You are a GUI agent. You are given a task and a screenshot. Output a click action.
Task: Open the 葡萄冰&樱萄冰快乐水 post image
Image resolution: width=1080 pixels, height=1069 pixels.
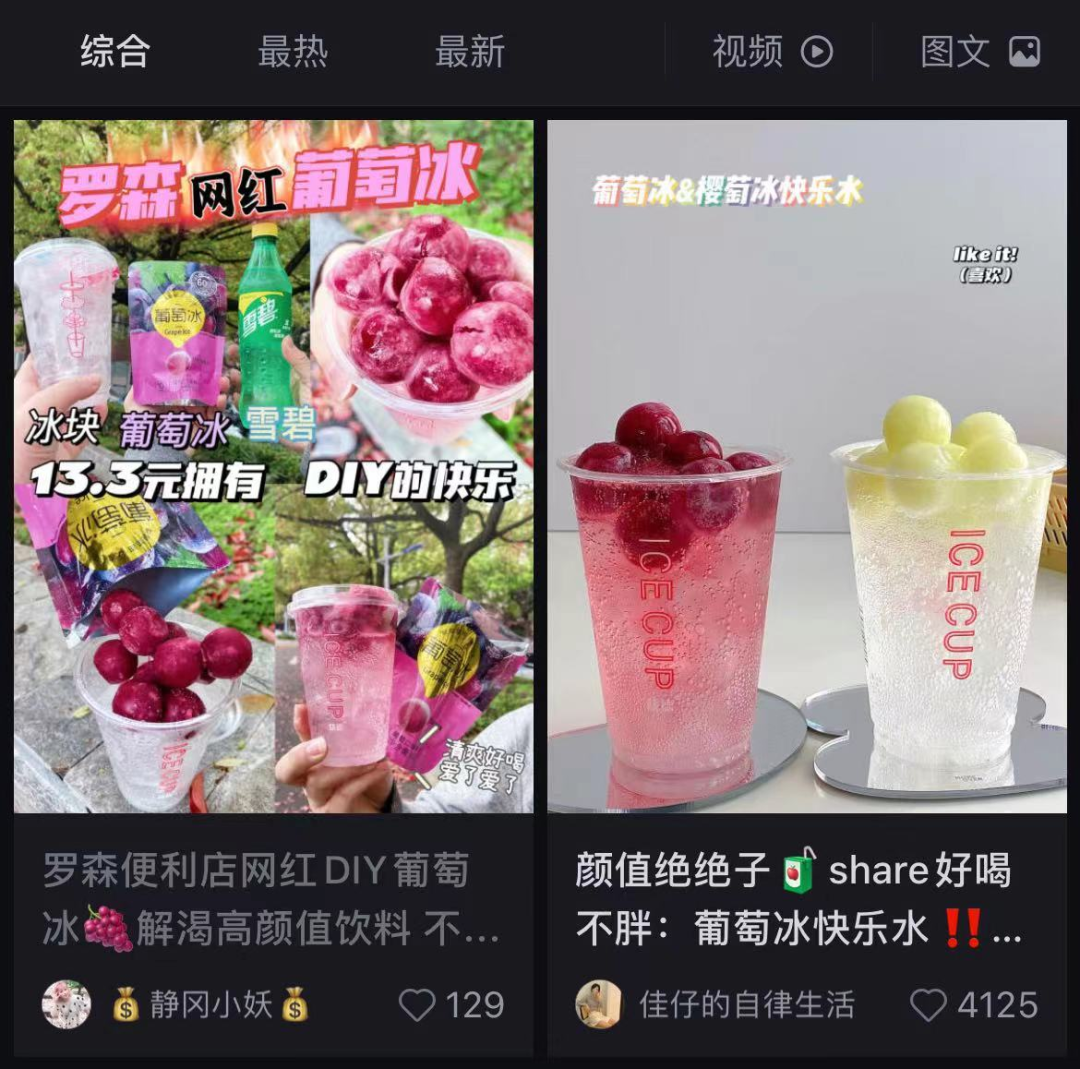(x=806, y=465)
